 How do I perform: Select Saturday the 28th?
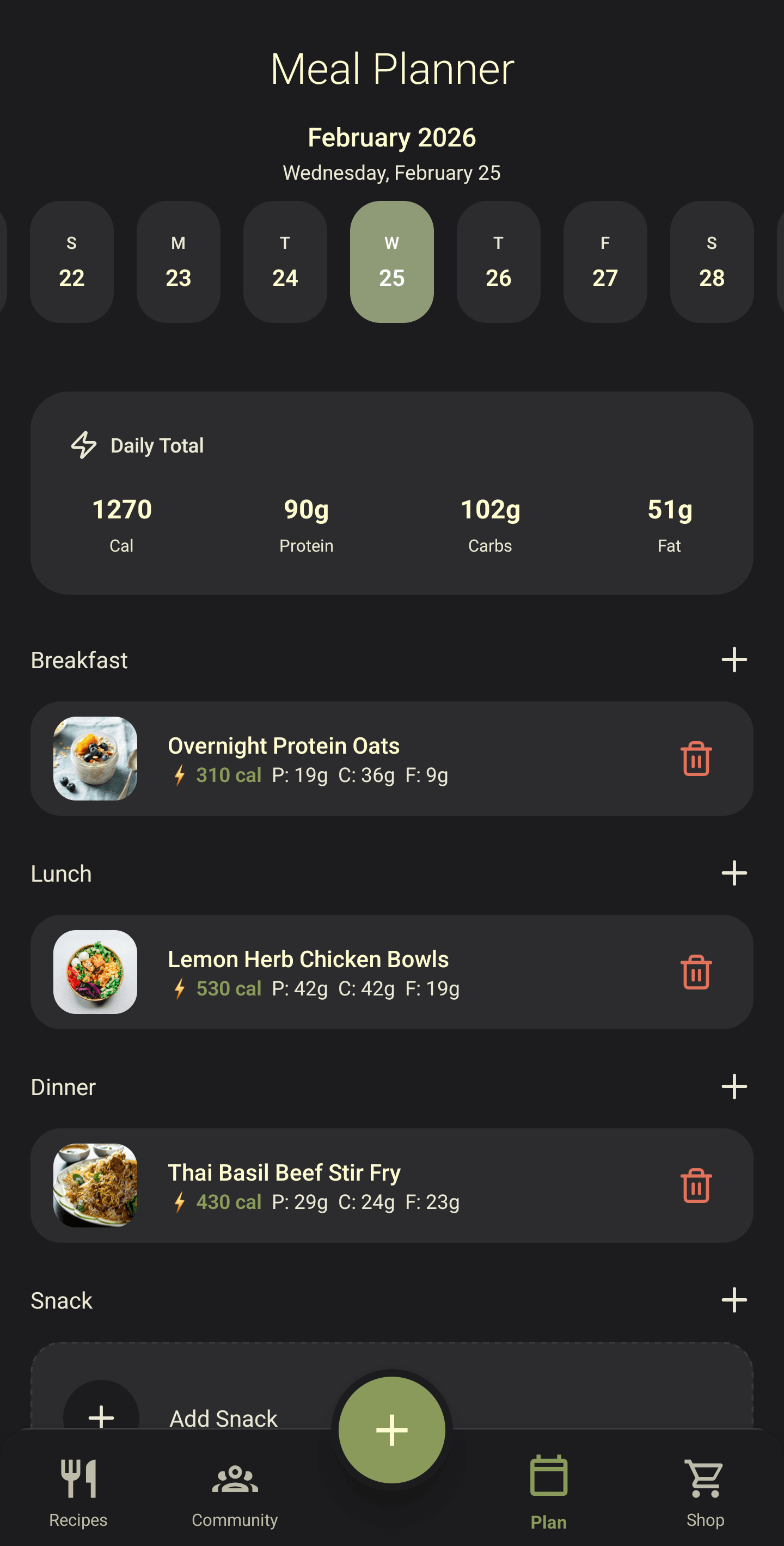point(711,261)
